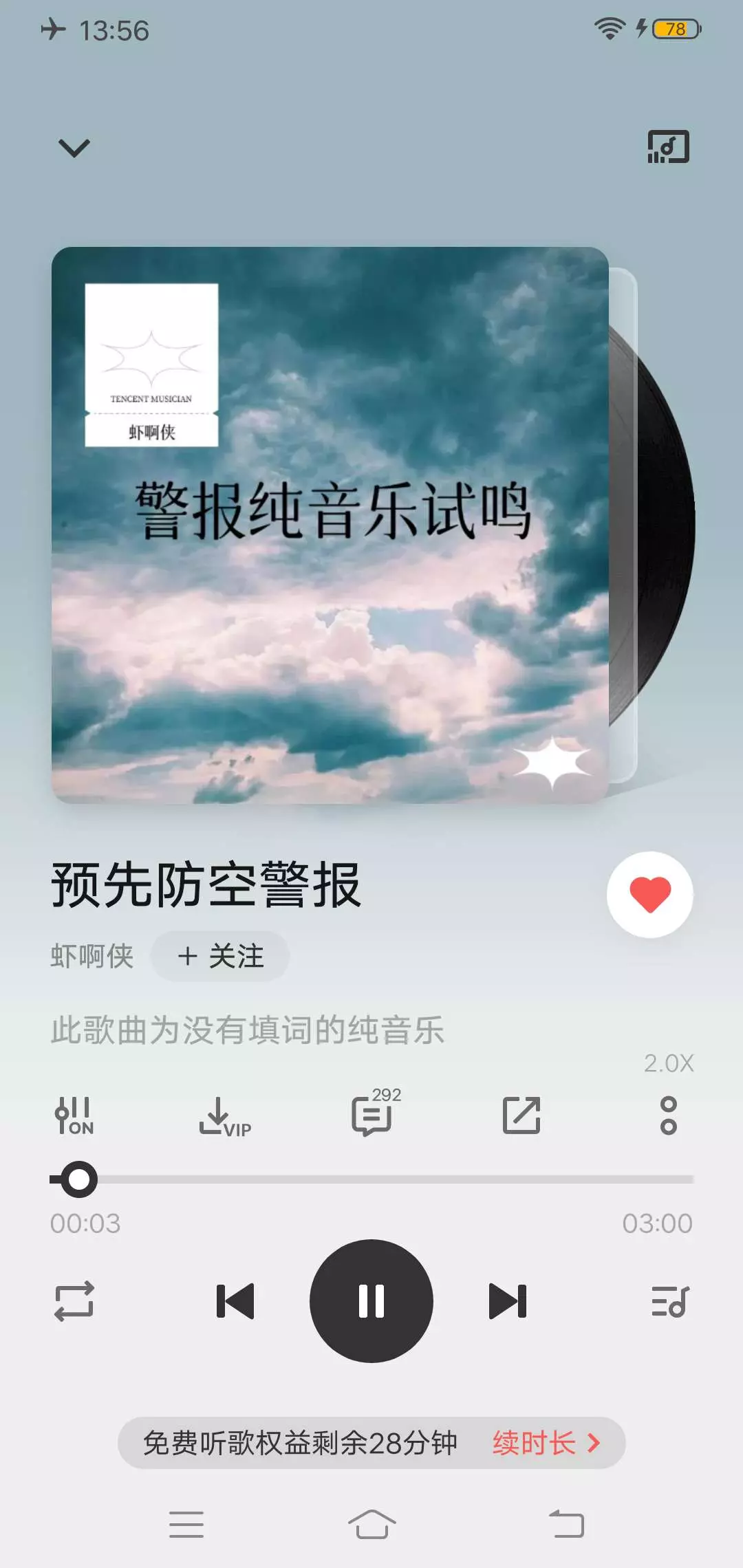Screen dimensions: 743x1568
Task: Toggle the repeat mode
Action: (74, 1301)
